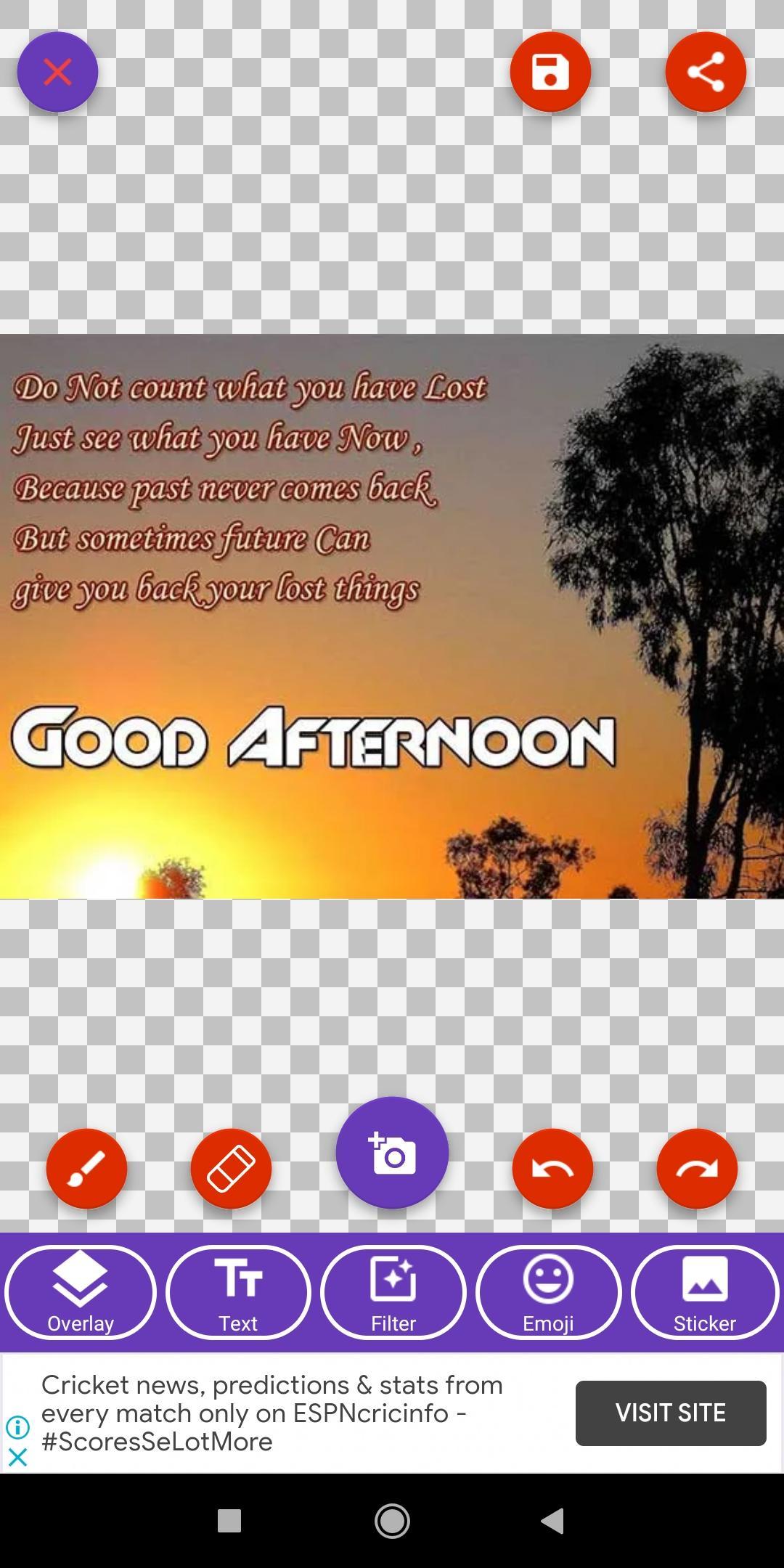Open the Emoji picker
The height and width of the screenshot is (1568, 784).
point(548,1293)
